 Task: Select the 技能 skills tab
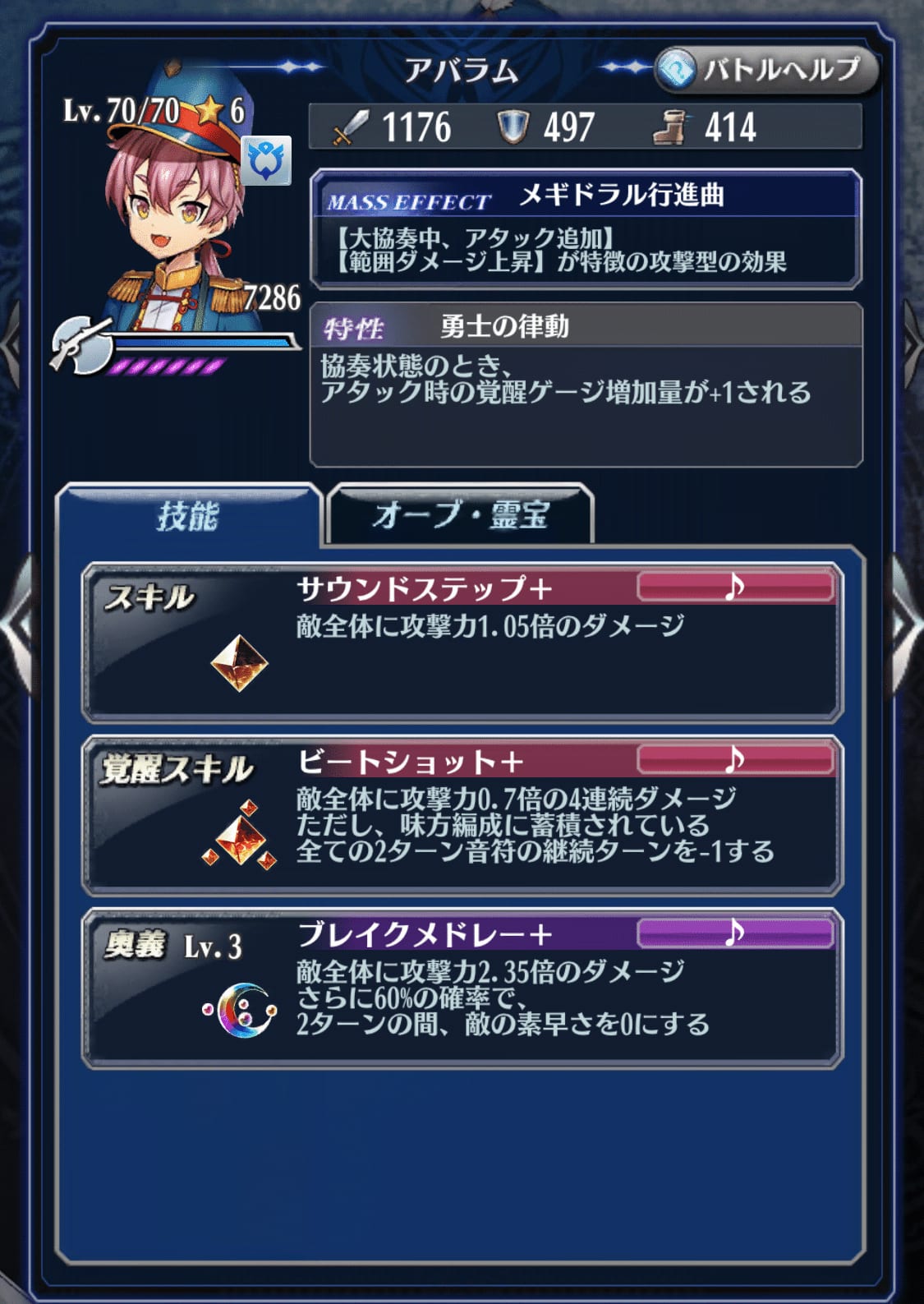pyautogui.click(x=188, y=516)
